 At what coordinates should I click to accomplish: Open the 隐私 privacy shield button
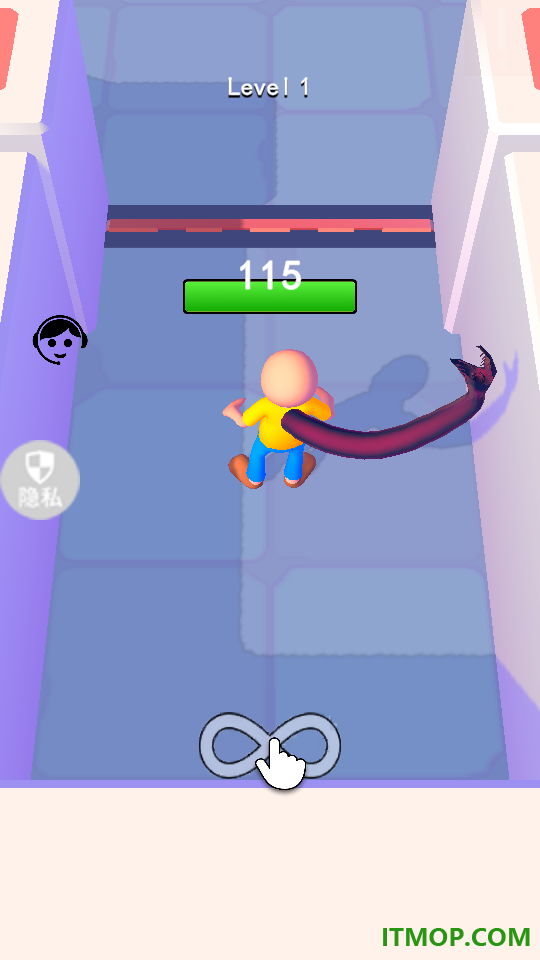[x=40, y=480]
